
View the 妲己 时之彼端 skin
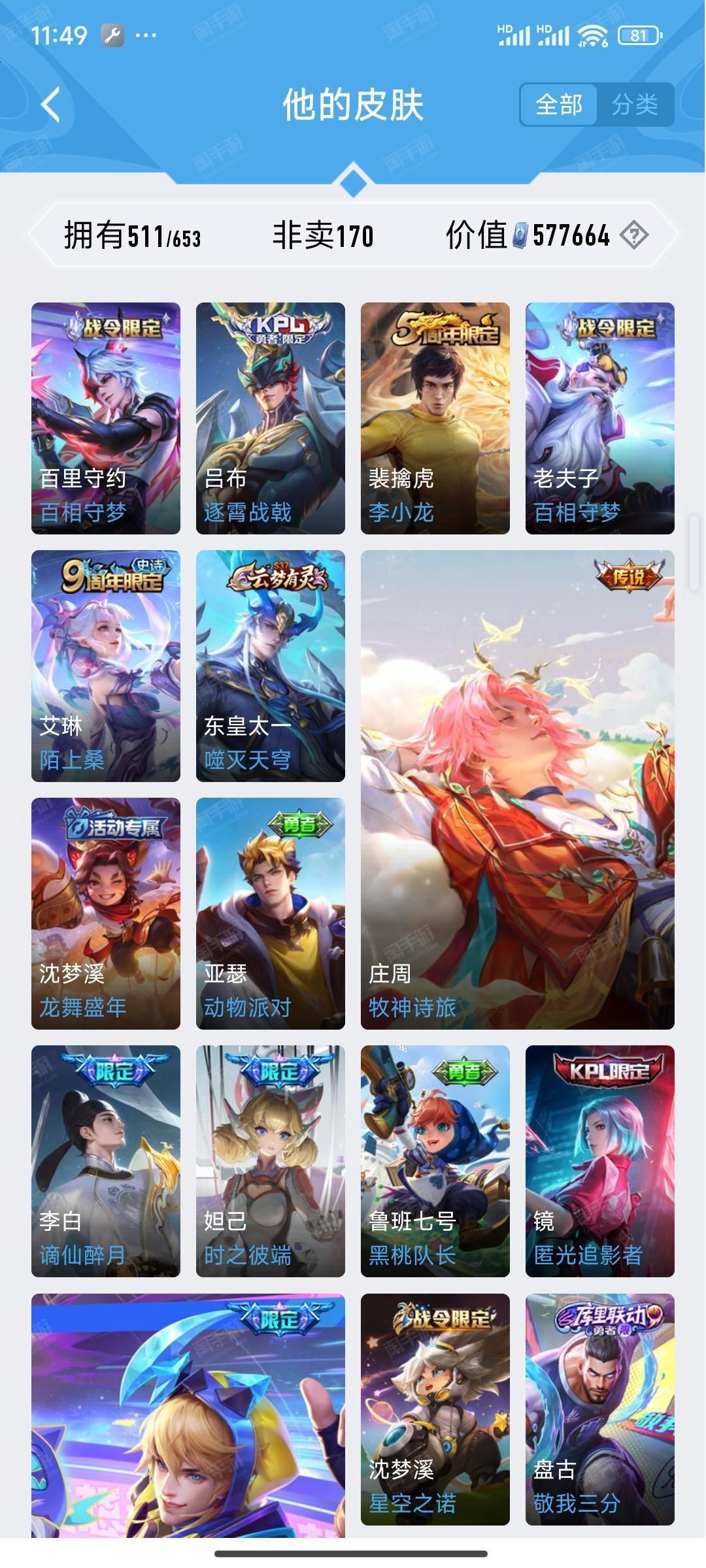click(271, 1161)
